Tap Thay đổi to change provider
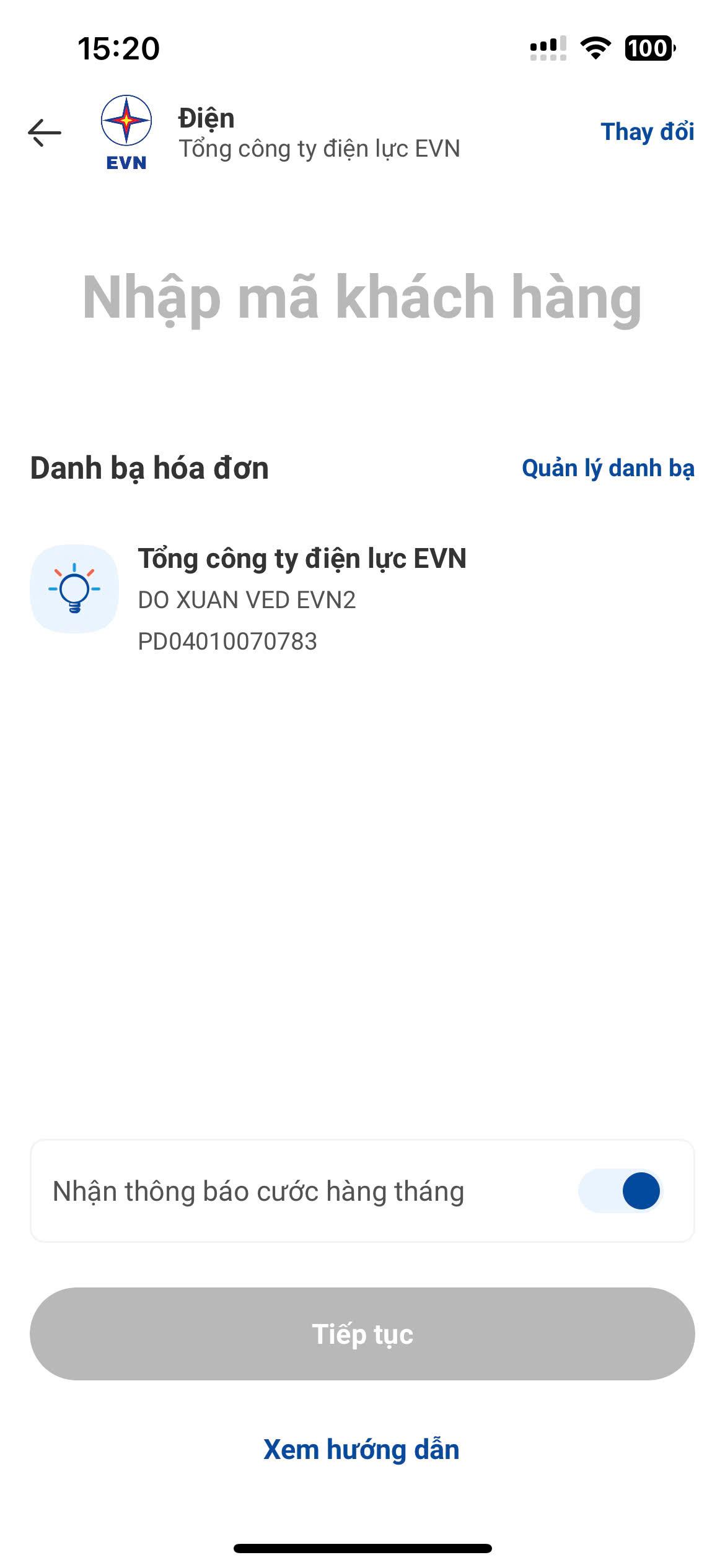The width and height of the screenshot is (725, 1568). (x=647, y=132)
